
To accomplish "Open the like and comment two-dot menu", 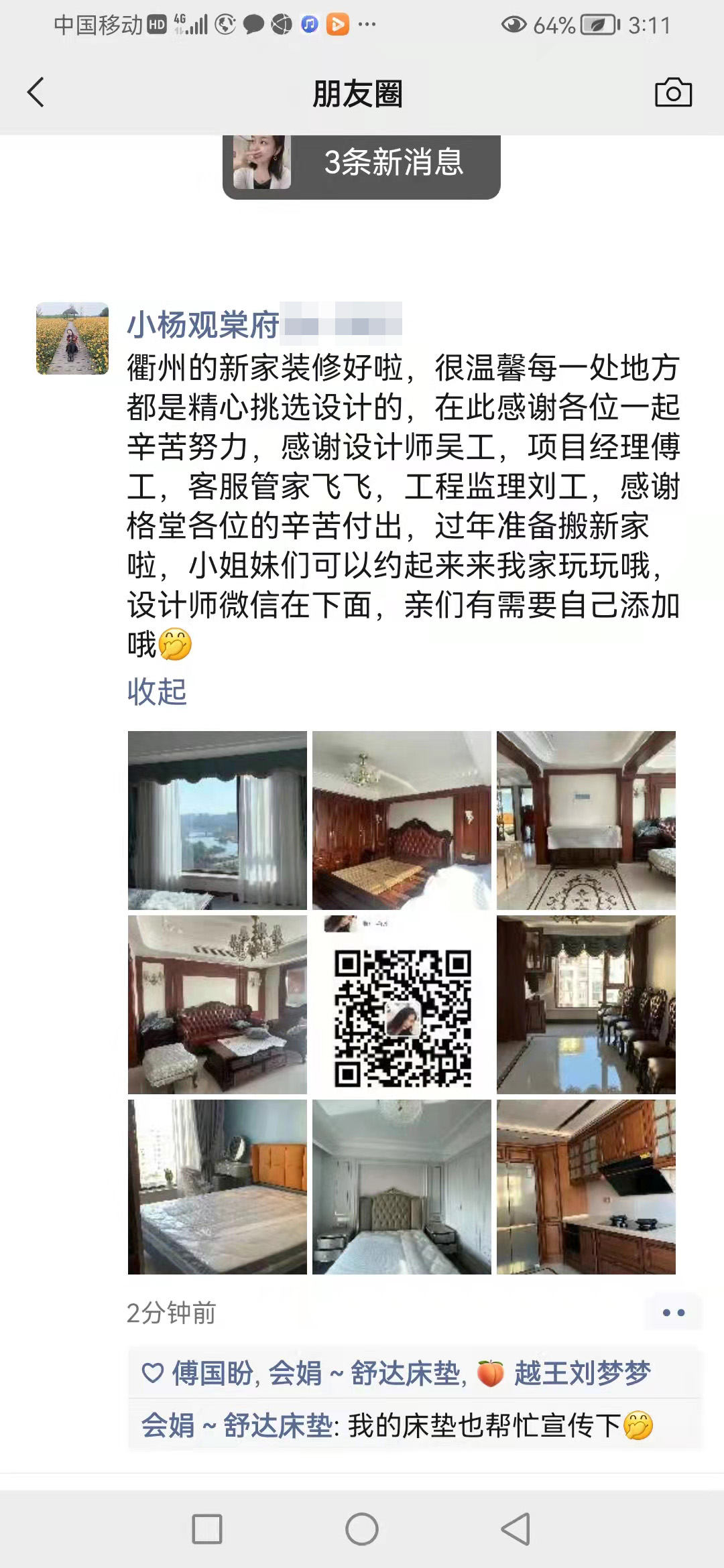I will coord(673,1313).
